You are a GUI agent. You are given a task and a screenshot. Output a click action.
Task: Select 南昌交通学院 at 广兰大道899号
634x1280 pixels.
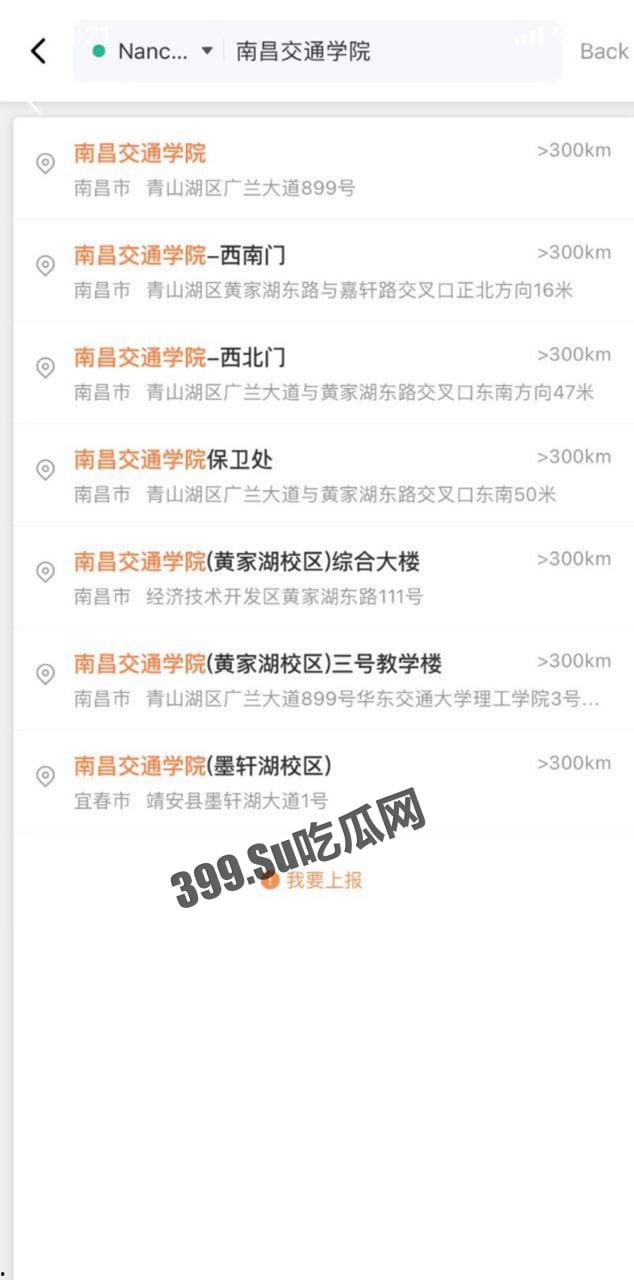(x=320, y=169)
